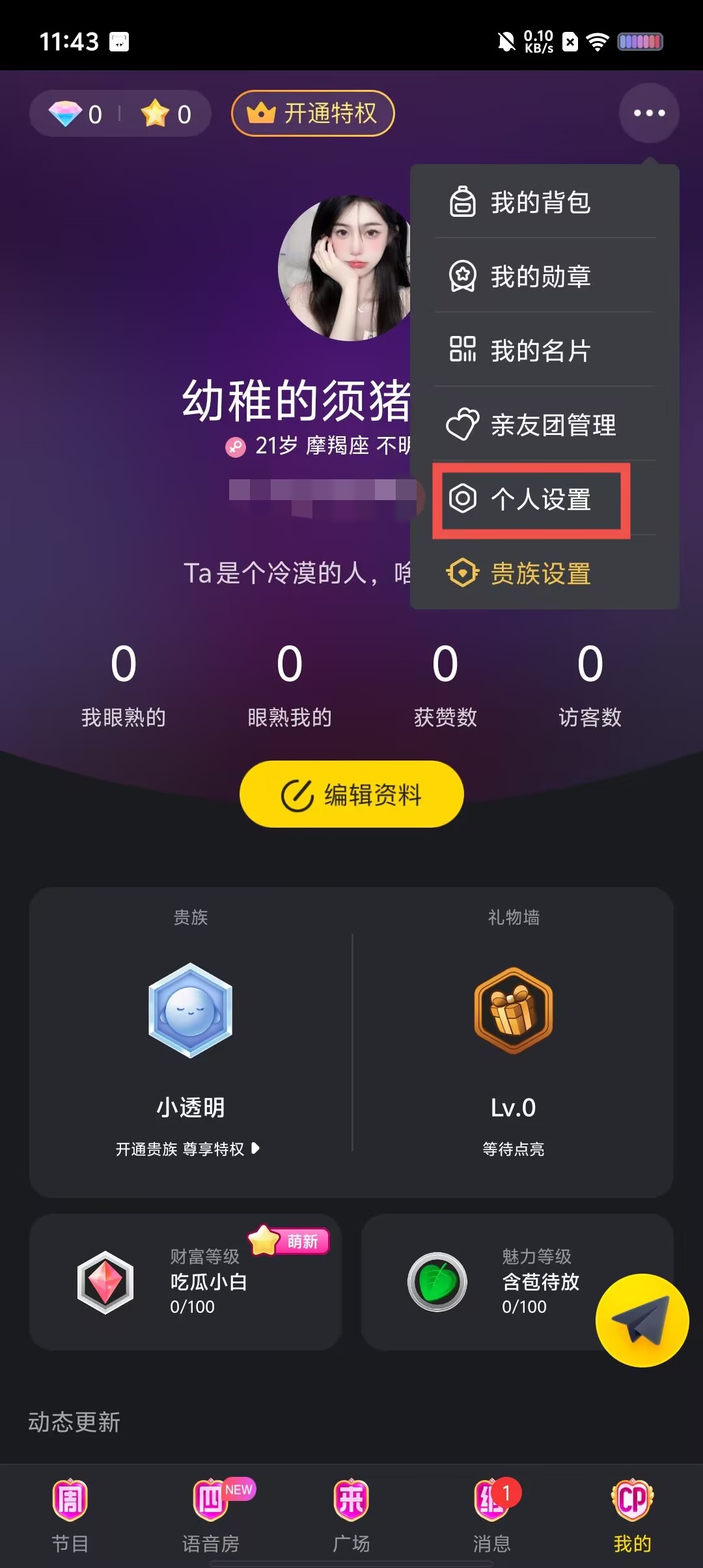Open the 财富等级 吃瓜小白 card
Image resolution: width=703 pixels, height=1568 pixels.
186,1281
